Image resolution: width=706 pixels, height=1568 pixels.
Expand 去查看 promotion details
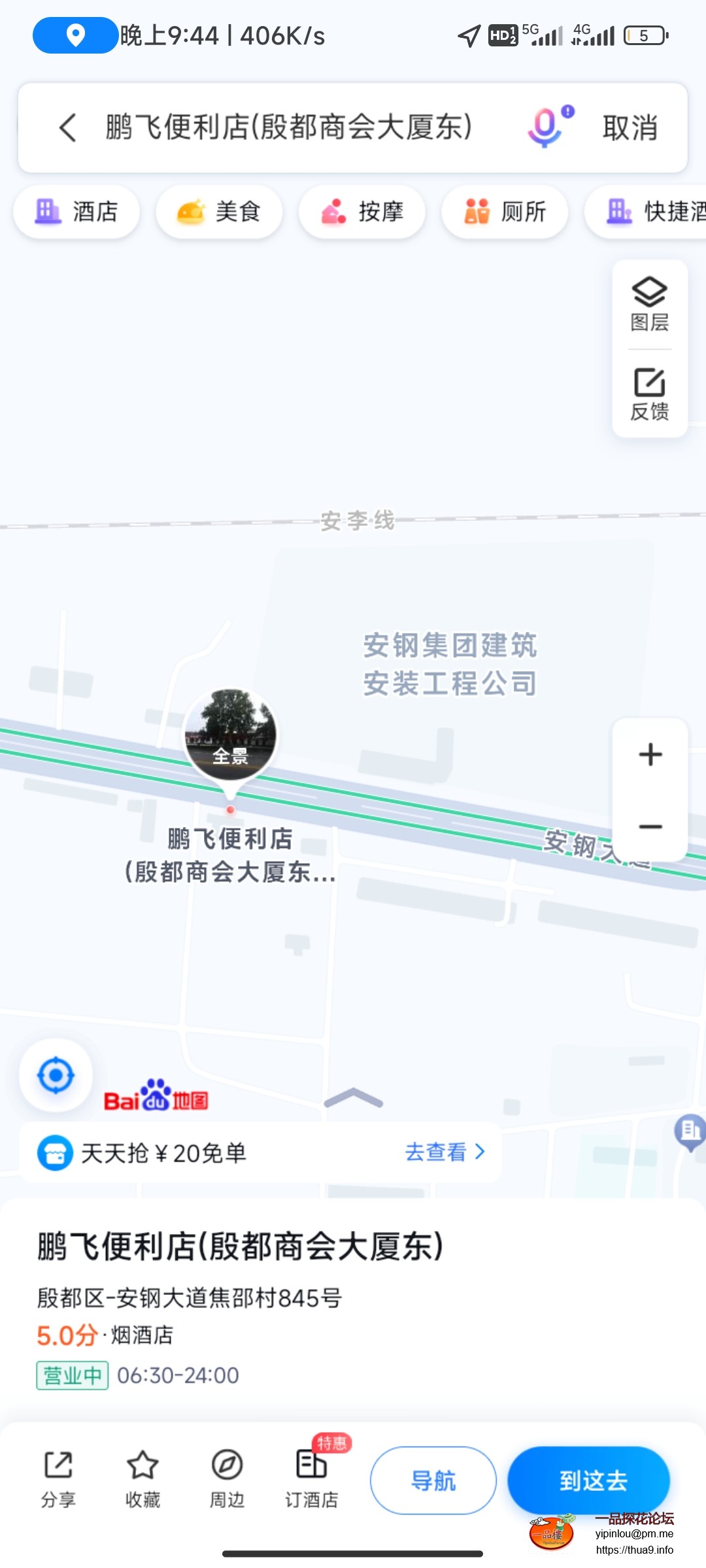tap(445, 1152)
